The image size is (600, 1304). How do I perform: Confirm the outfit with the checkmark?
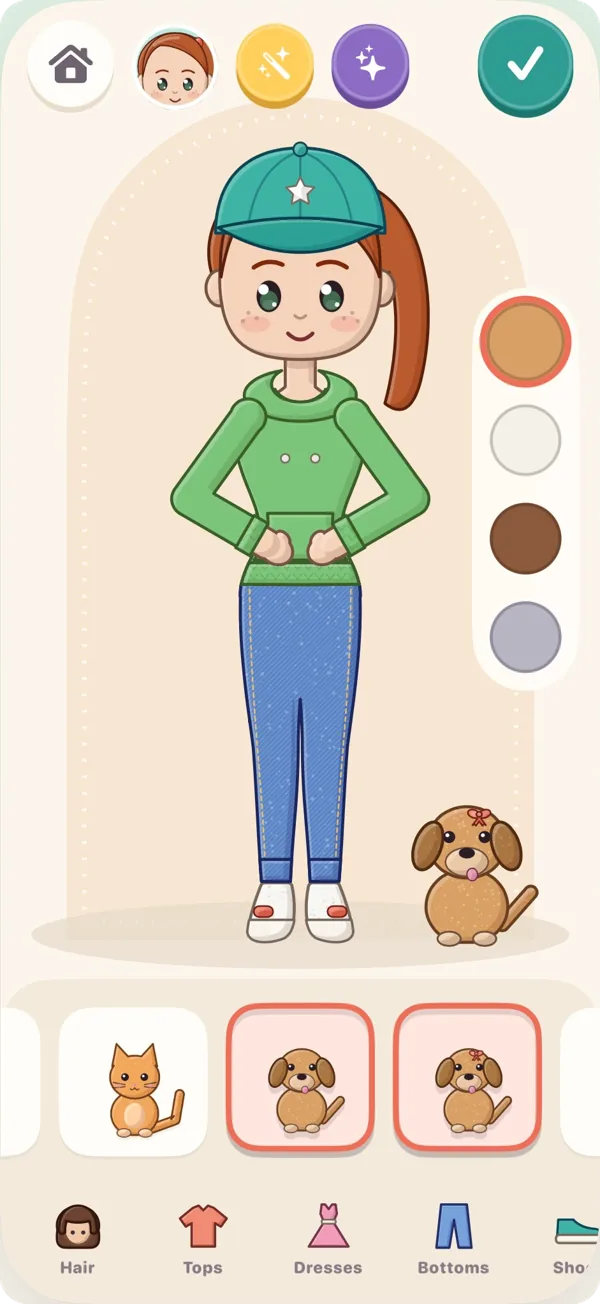click(x=525, y=65)
